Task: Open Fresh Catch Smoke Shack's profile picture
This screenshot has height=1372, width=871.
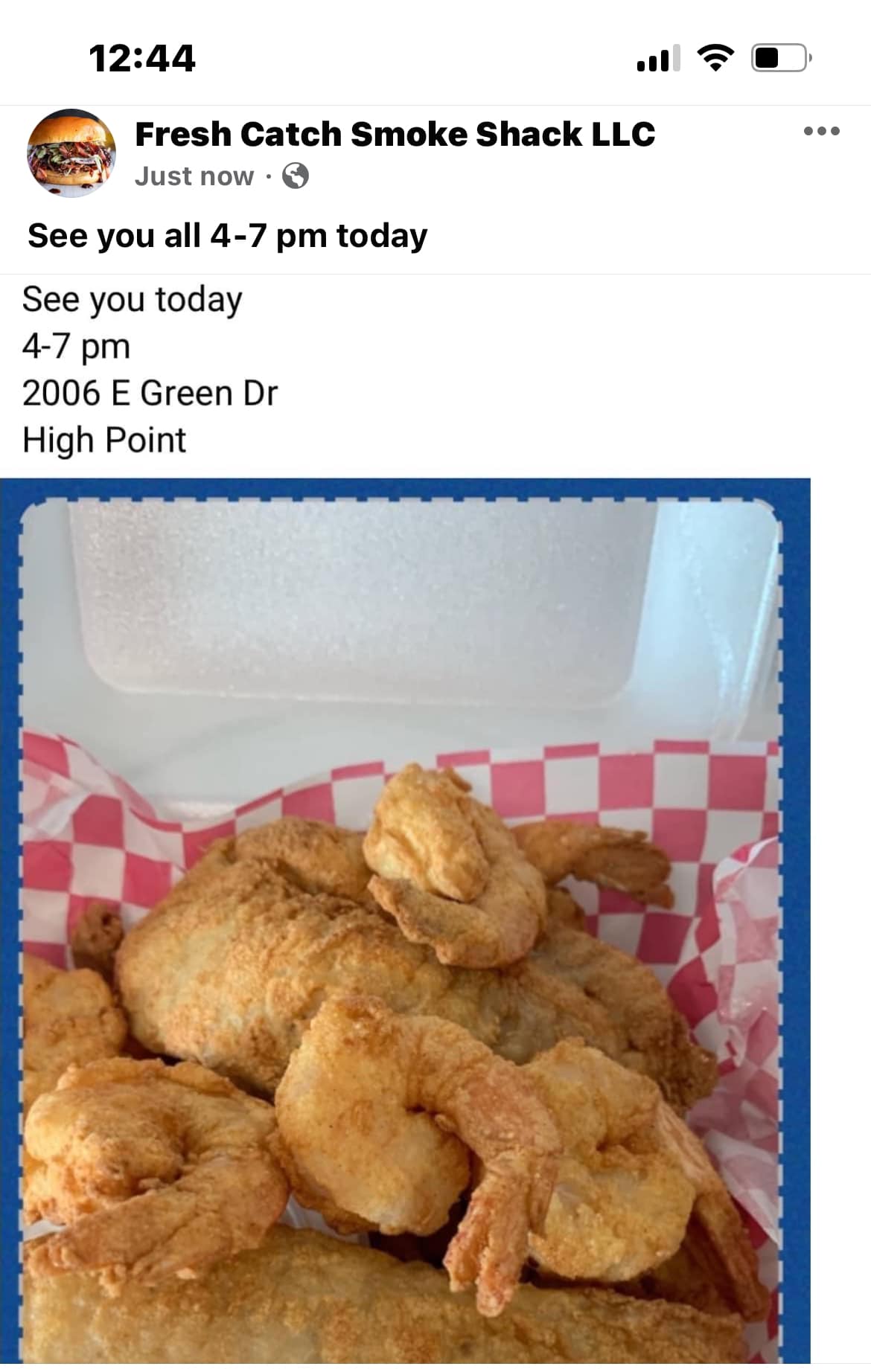Action: coord(71,153)
